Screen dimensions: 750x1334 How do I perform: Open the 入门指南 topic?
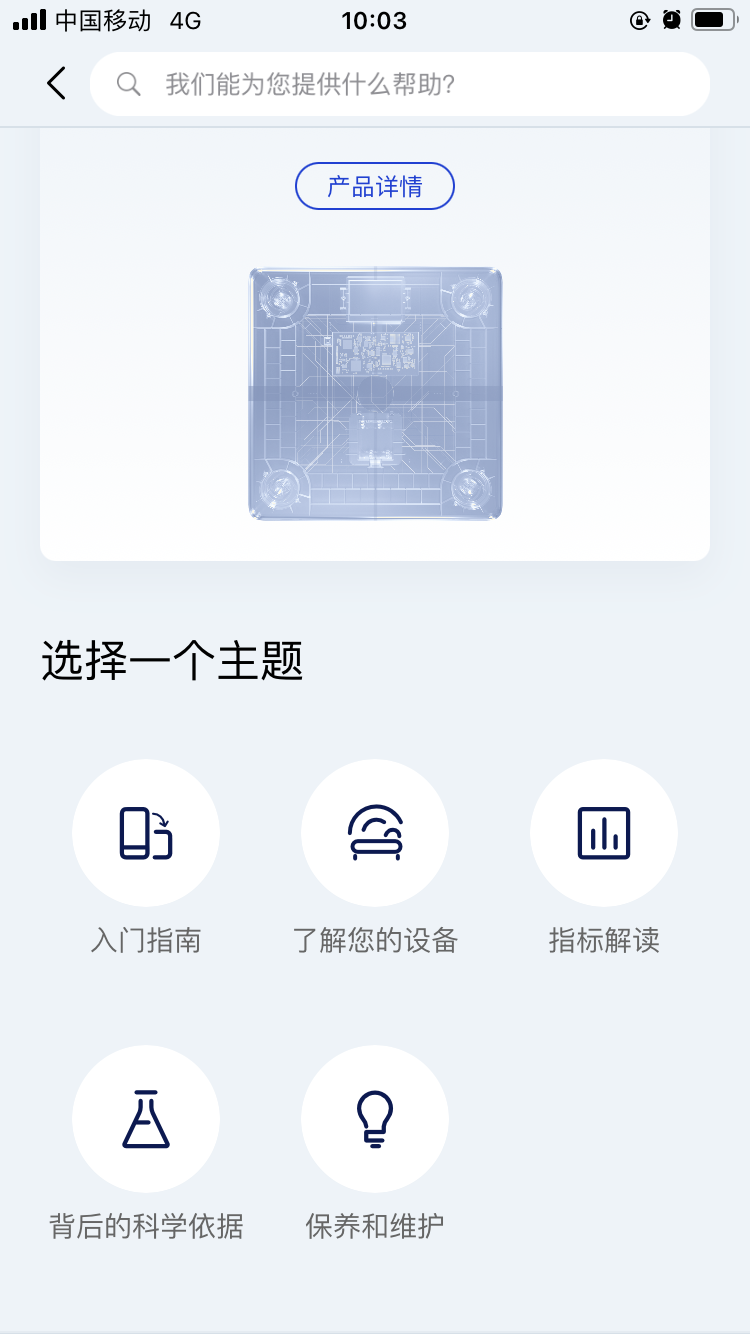point(146,833)
